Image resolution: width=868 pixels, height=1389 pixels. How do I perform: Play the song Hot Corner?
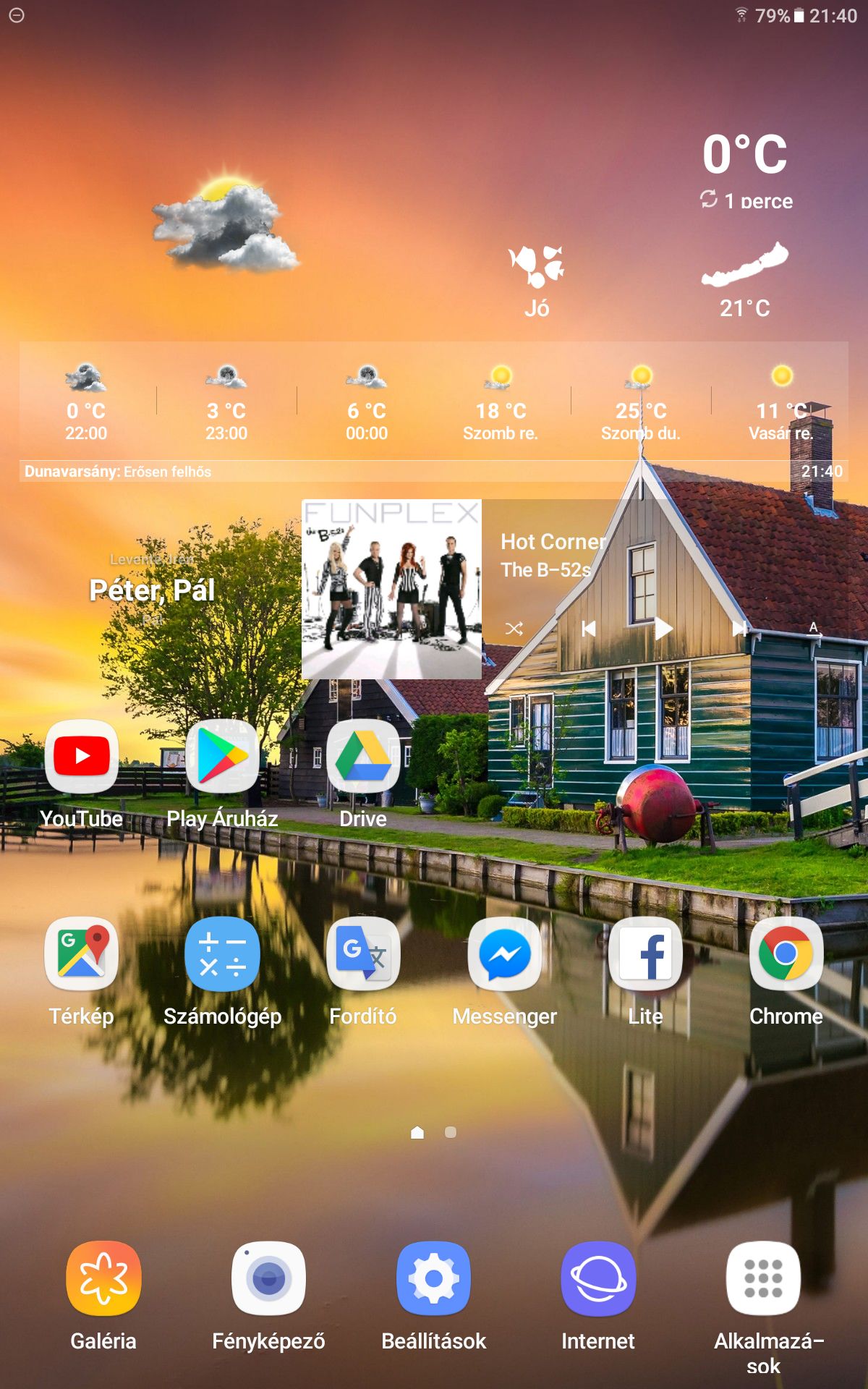click(x=663, y=629)
